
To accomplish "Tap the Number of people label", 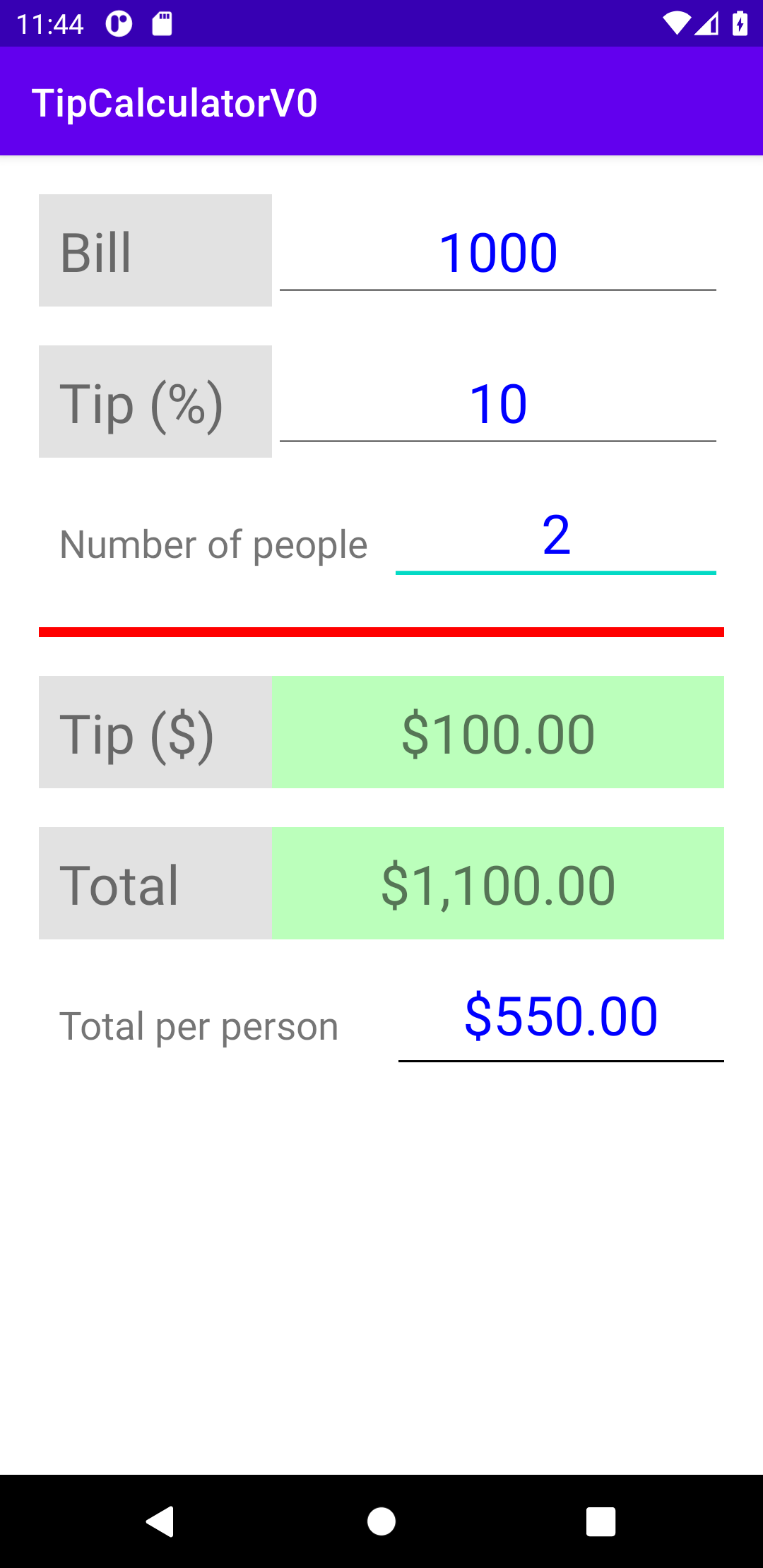I will 213,544.
